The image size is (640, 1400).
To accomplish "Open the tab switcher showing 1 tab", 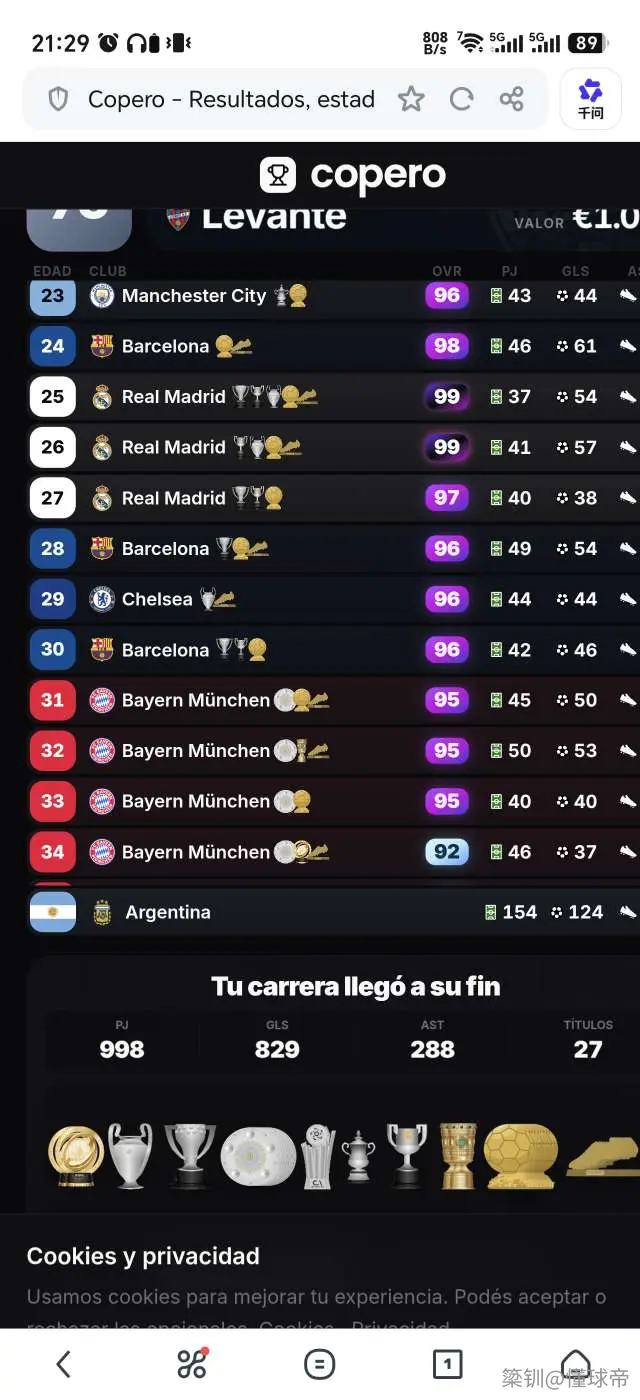I will tap(447, 1364).
